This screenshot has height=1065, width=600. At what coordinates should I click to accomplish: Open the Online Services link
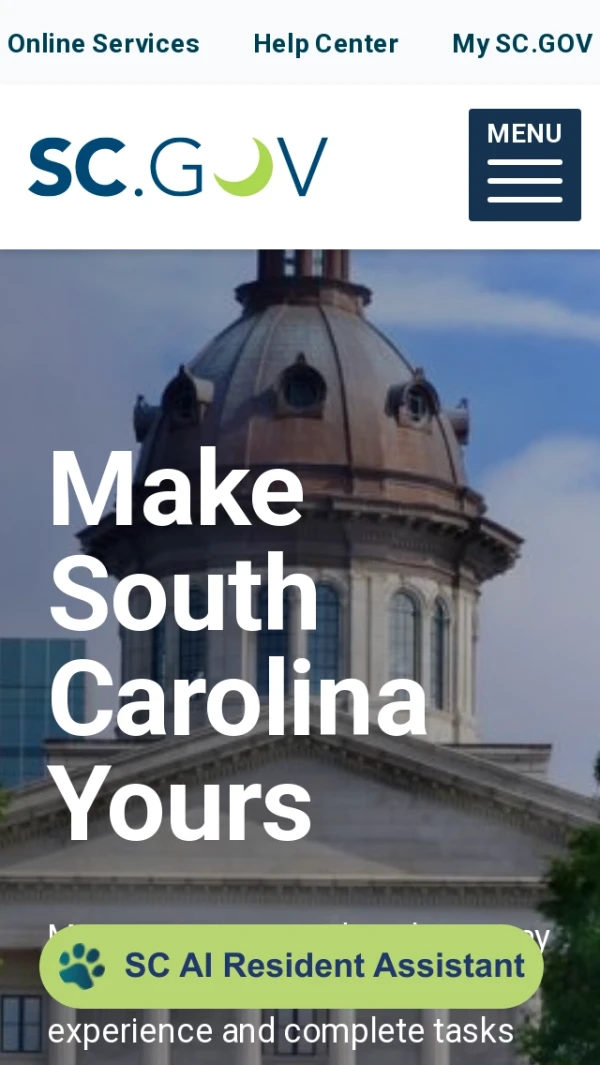click(103, 44)
